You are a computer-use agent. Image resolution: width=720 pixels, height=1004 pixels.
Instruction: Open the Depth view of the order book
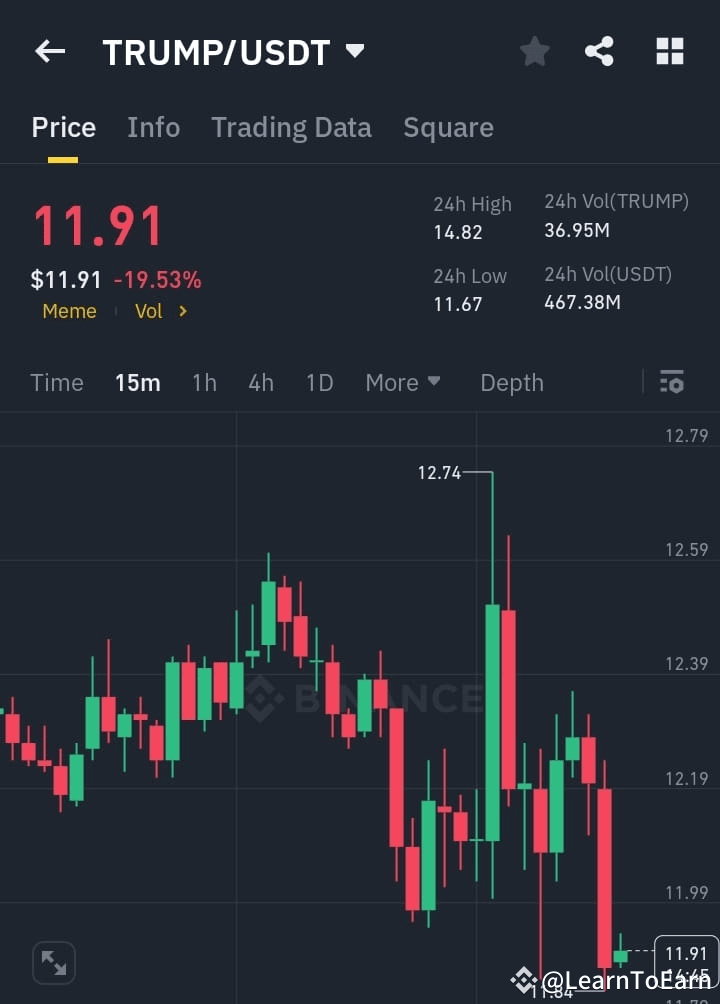click(x=511, y=382)
